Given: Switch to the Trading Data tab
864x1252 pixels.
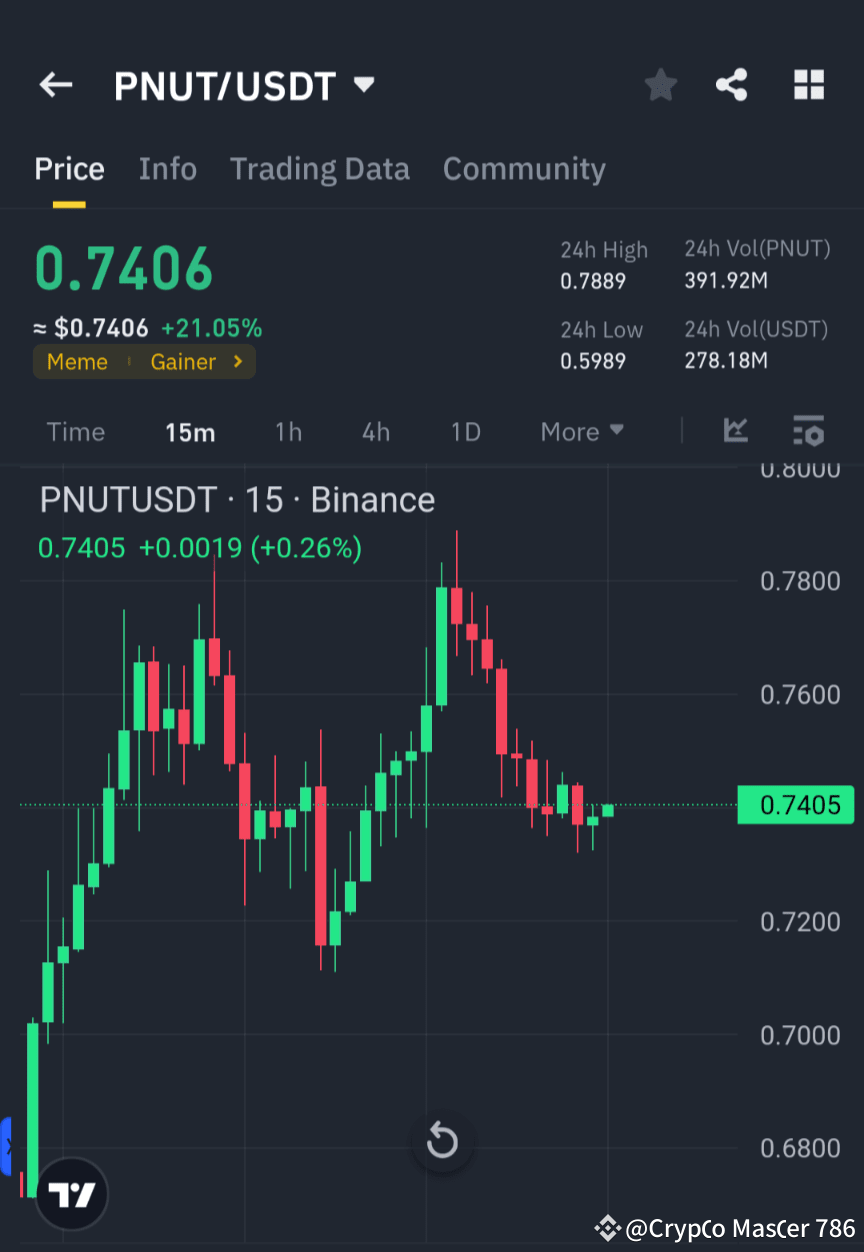Looking at the screenshot, I should pos(319,168).
